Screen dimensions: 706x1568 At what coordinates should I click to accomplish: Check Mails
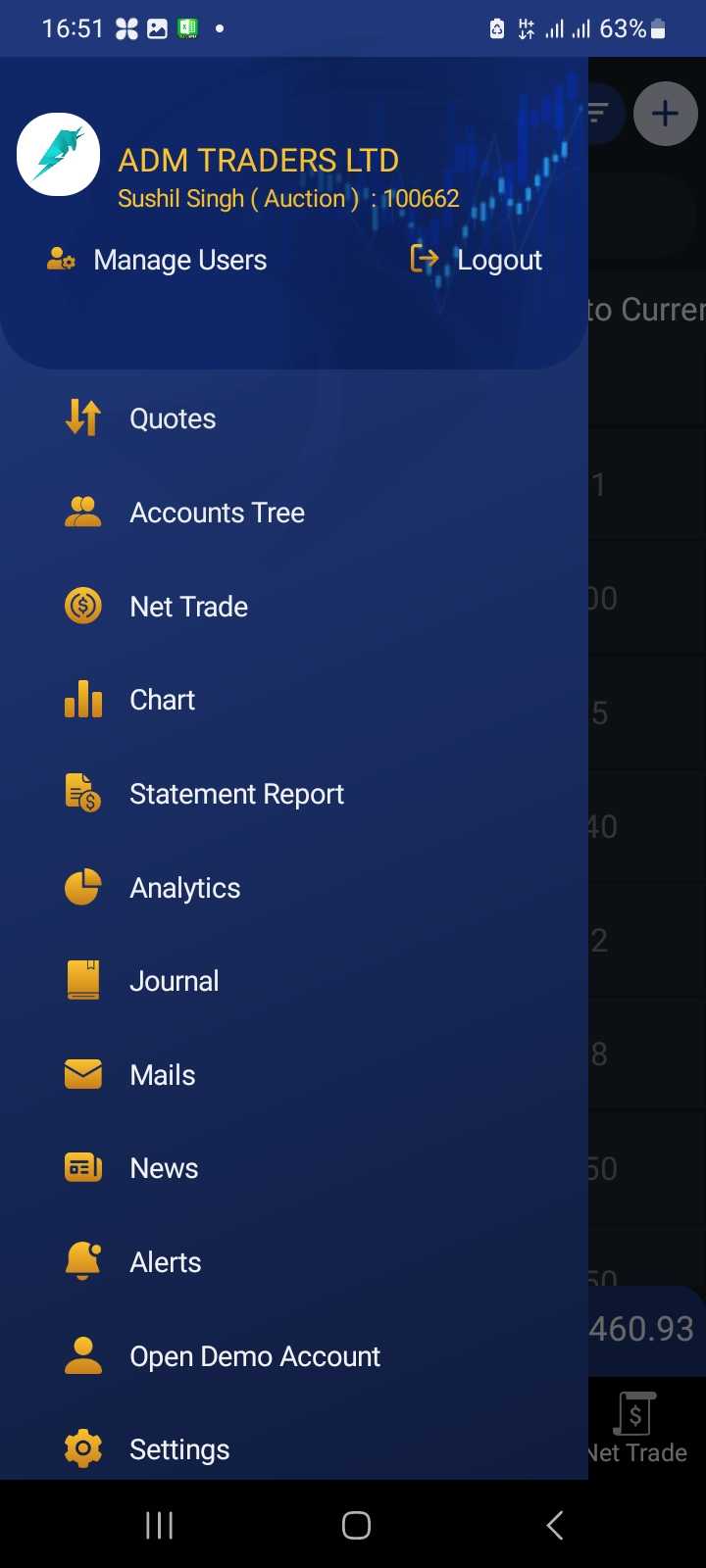click(294, 1075)
